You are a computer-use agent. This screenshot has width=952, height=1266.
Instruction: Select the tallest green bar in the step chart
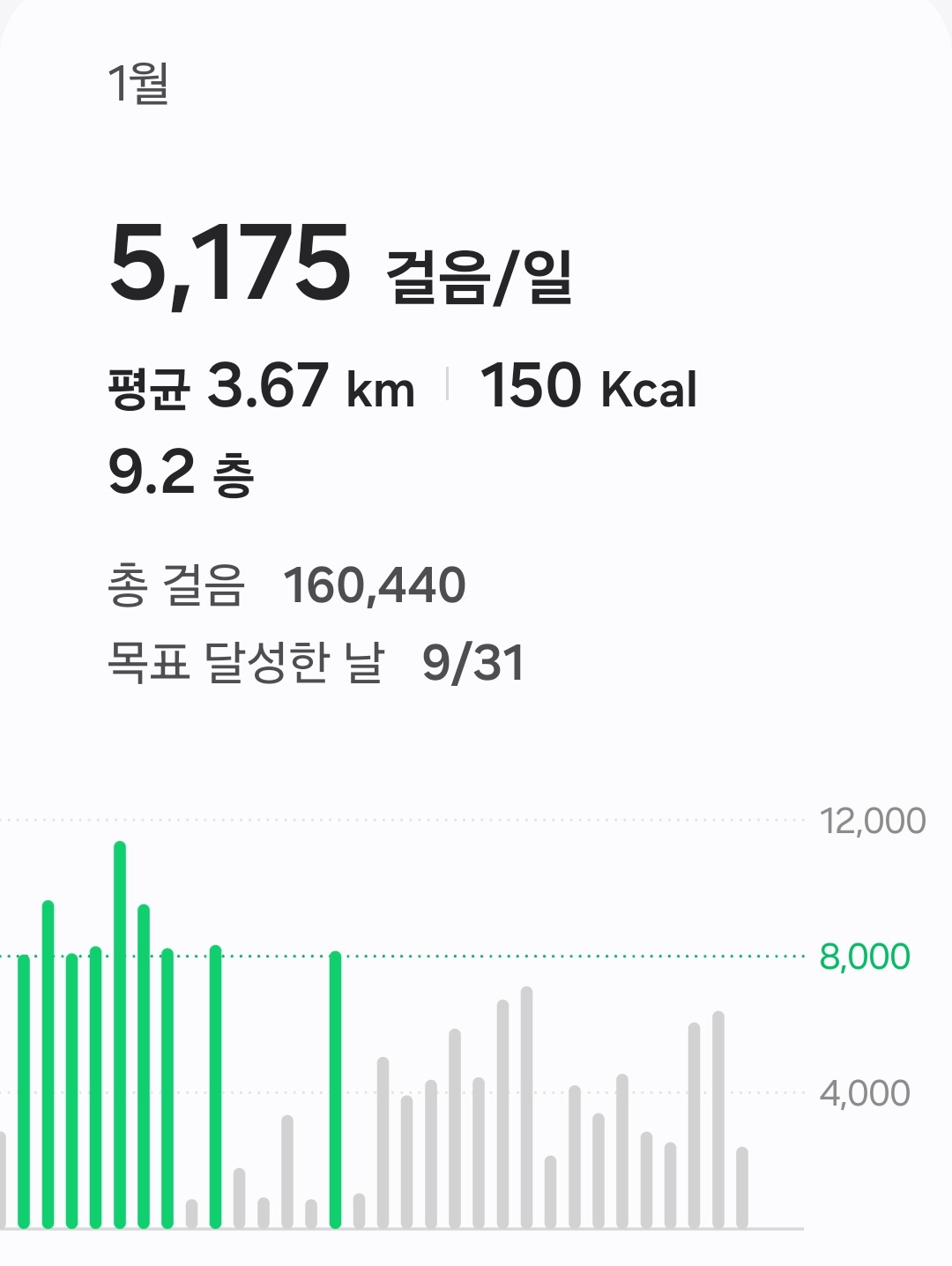coord(120,1035)
